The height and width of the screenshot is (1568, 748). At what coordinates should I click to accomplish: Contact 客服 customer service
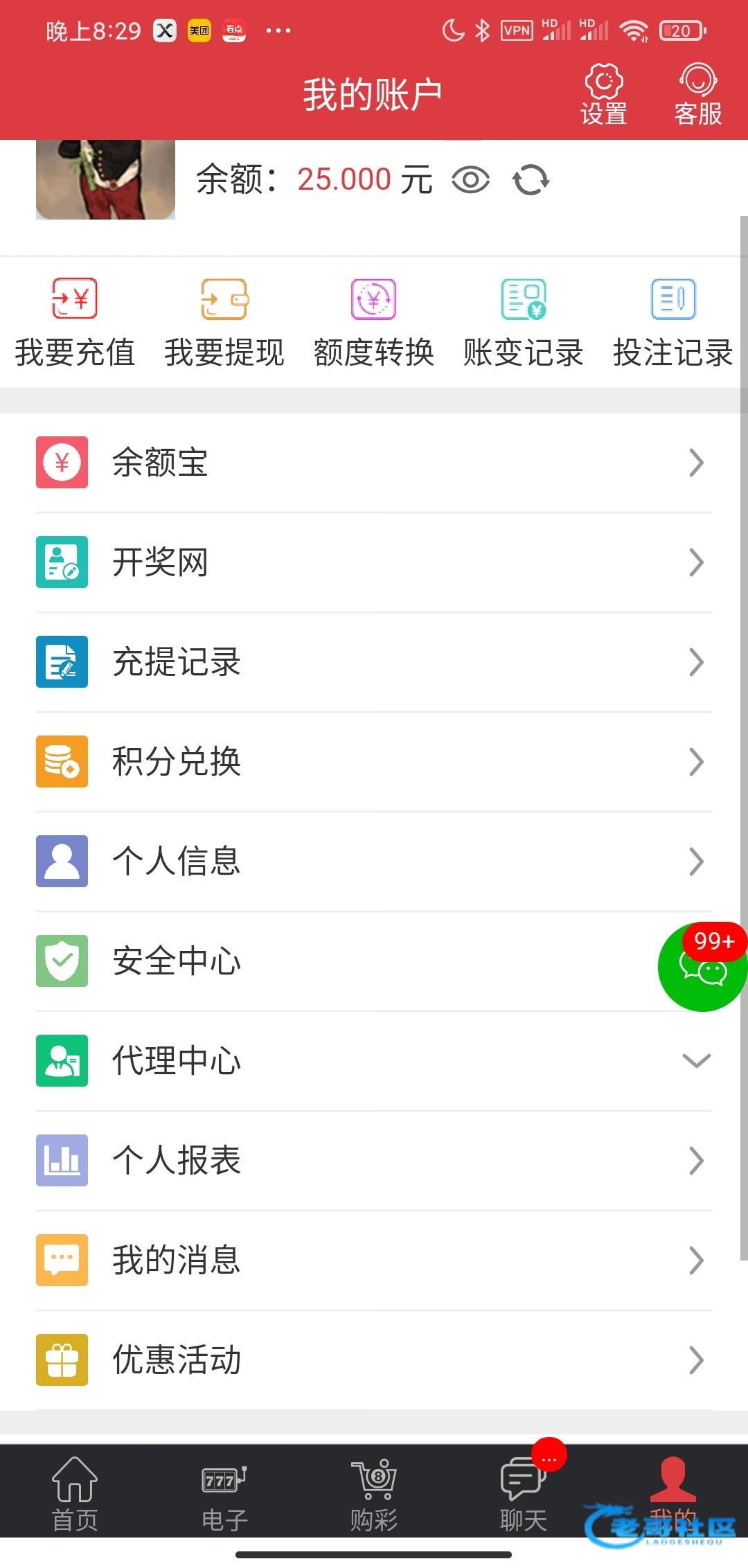click(697, 95)
